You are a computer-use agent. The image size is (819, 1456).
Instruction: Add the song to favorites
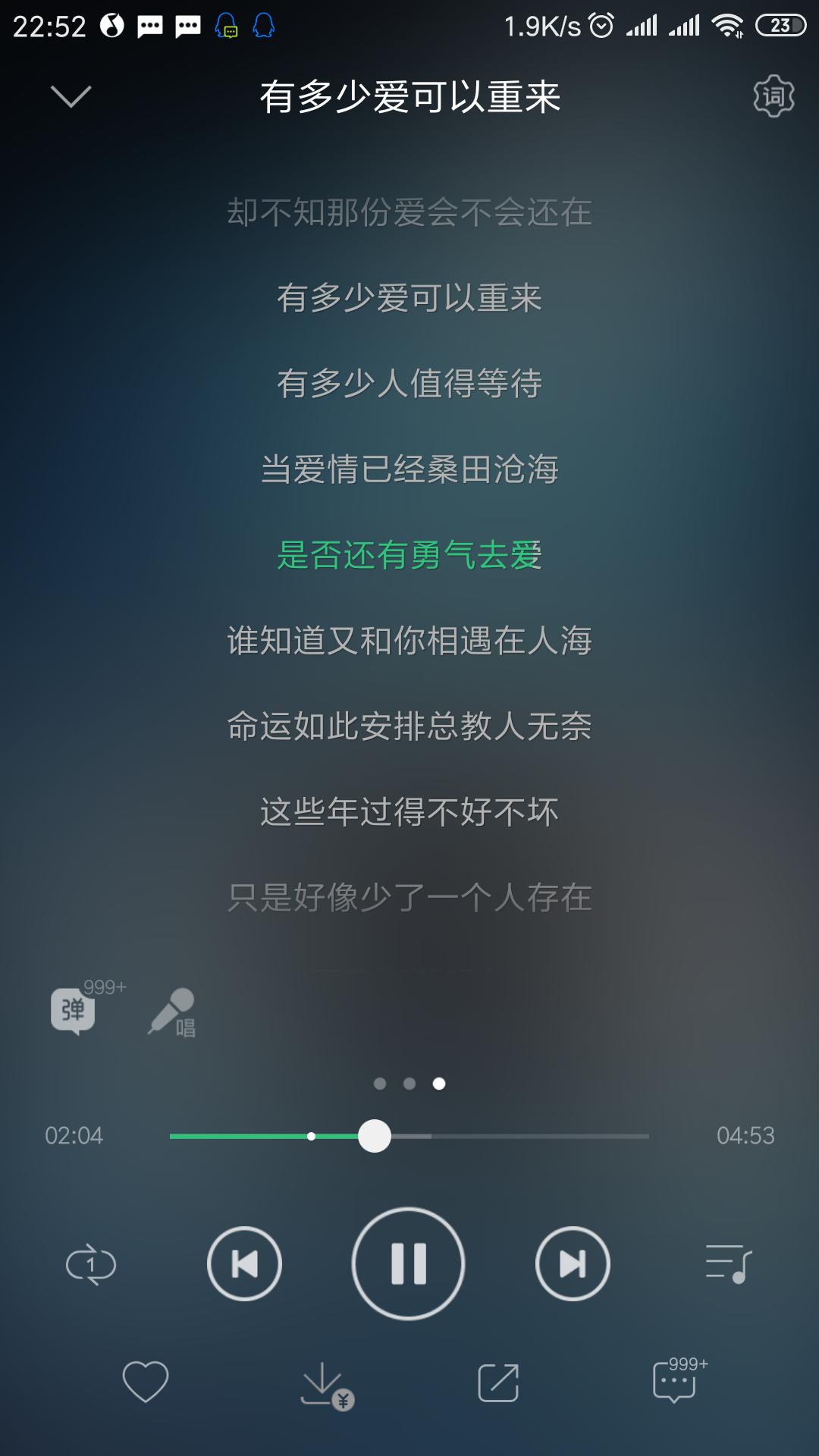click(x=146, y=1381)
